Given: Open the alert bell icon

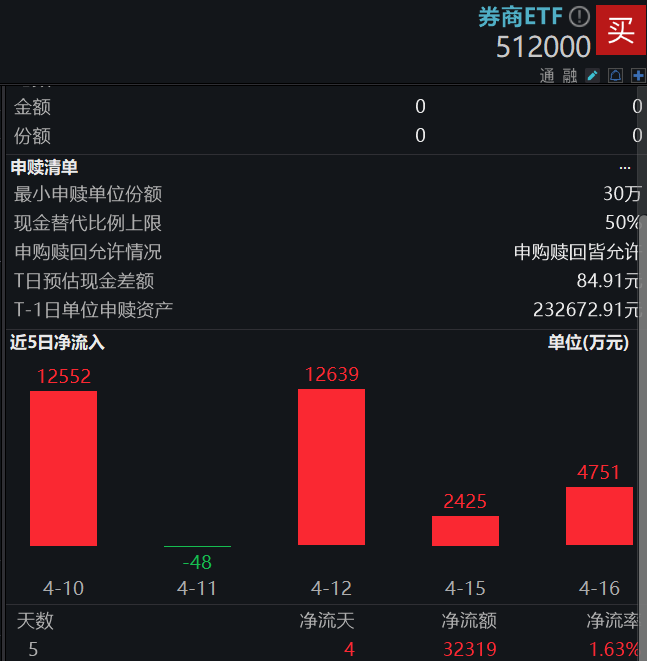Looking at the screenshot, I should (615, 76).
